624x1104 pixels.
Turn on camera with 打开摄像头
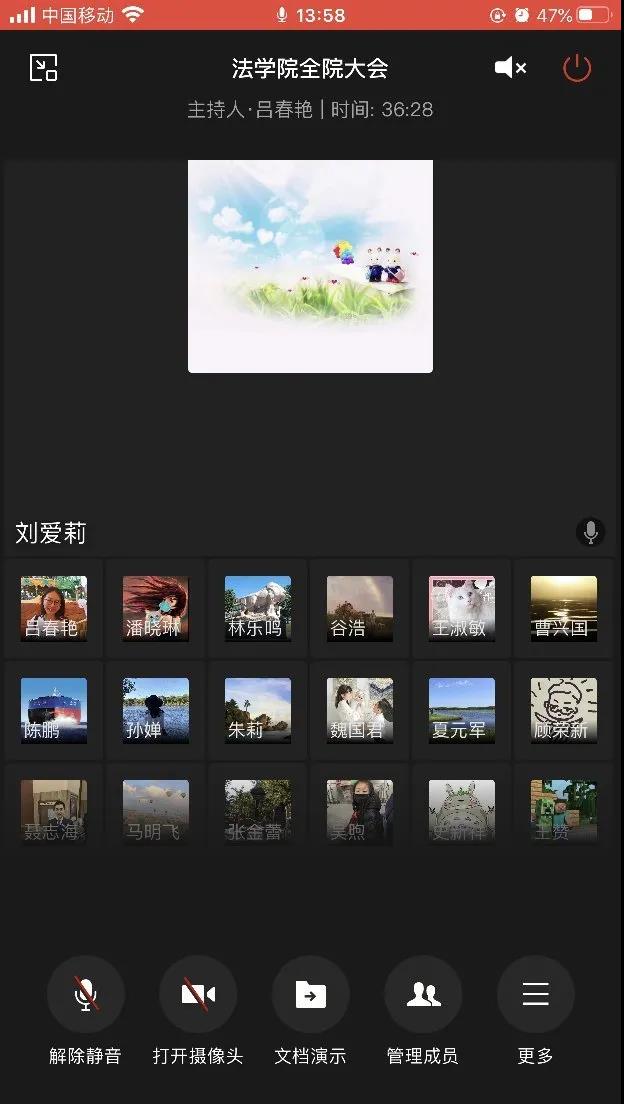[198, 995]
